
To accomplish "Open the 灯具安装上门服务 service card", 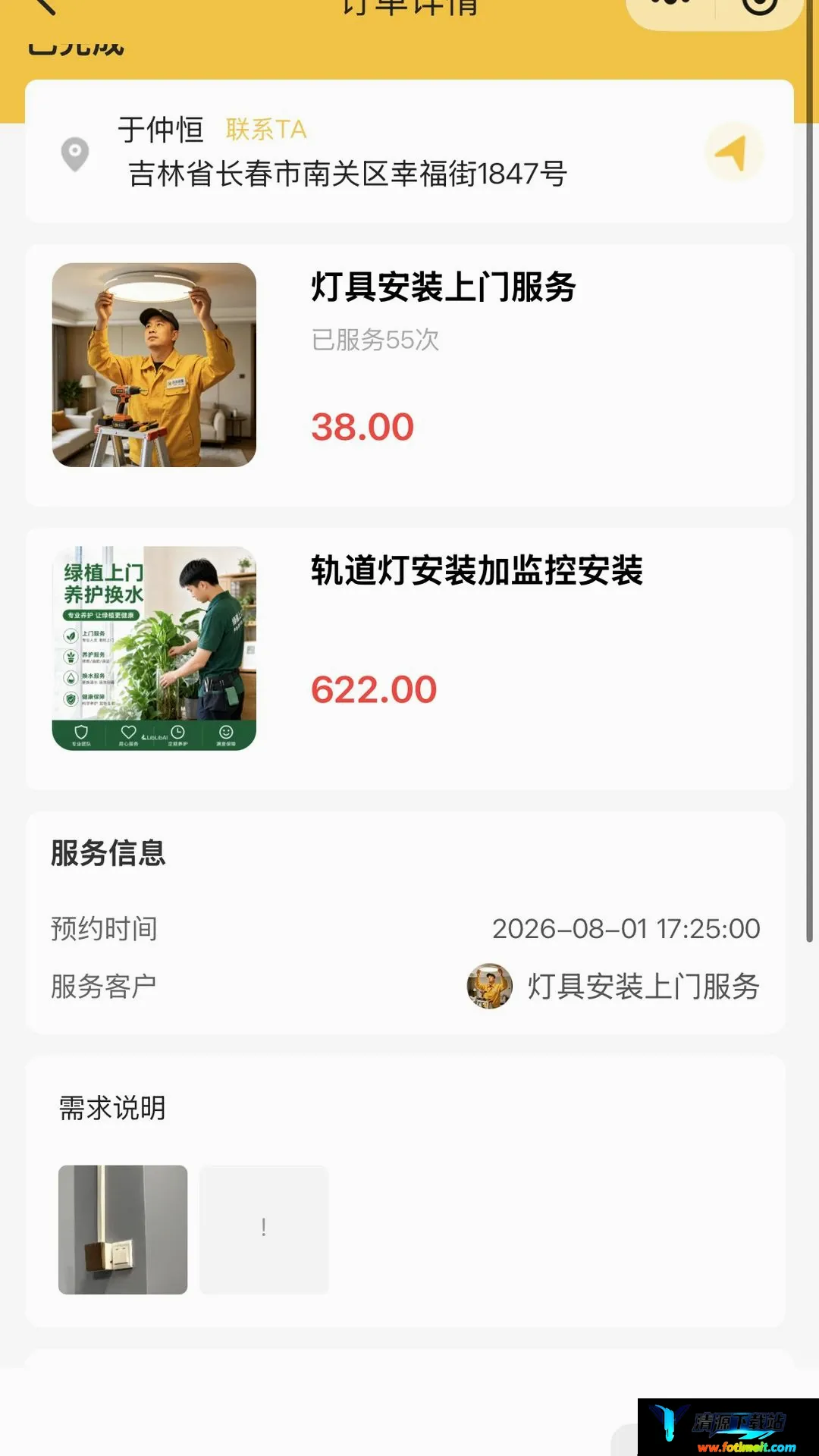I will tap(409, 375).
